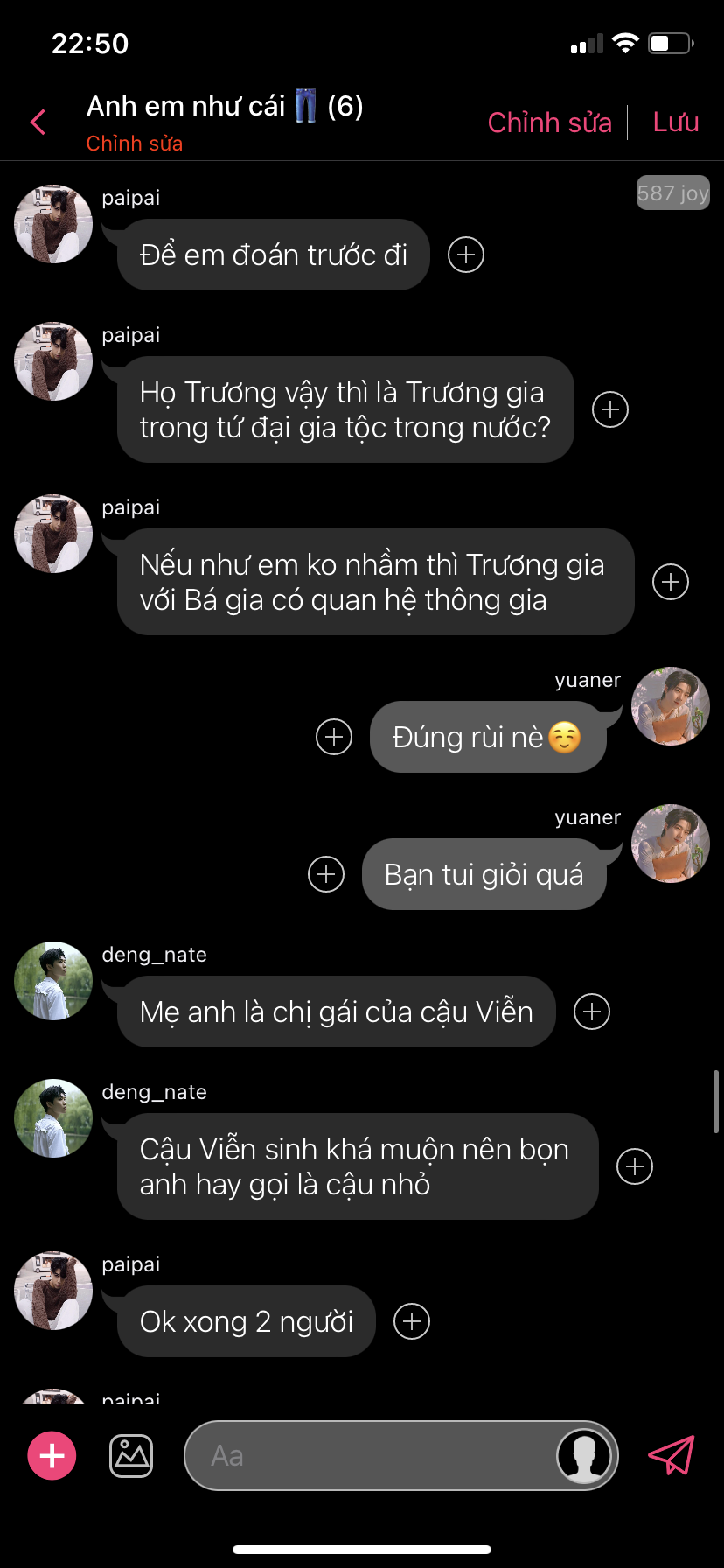Viewport: 724px width, 1568px height.
Task: Tap plus beside "Để em đoán trước đi"
Action: 466,255
